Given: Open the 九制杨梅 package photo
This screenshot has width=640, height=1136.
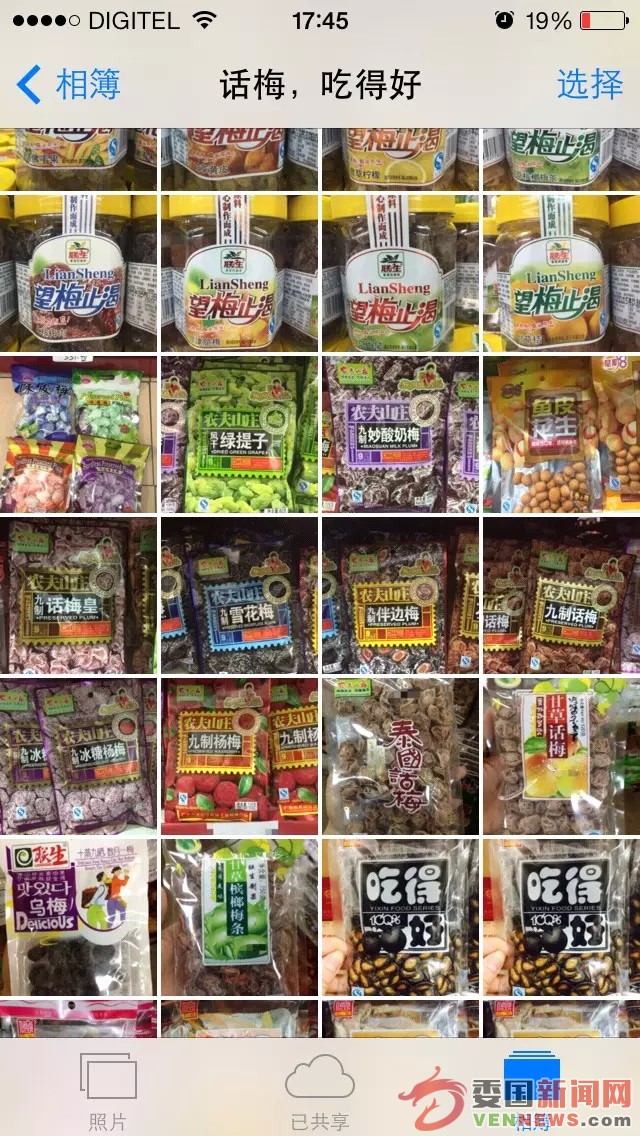Looking at the screenshot, I should [x=239, y=756].
